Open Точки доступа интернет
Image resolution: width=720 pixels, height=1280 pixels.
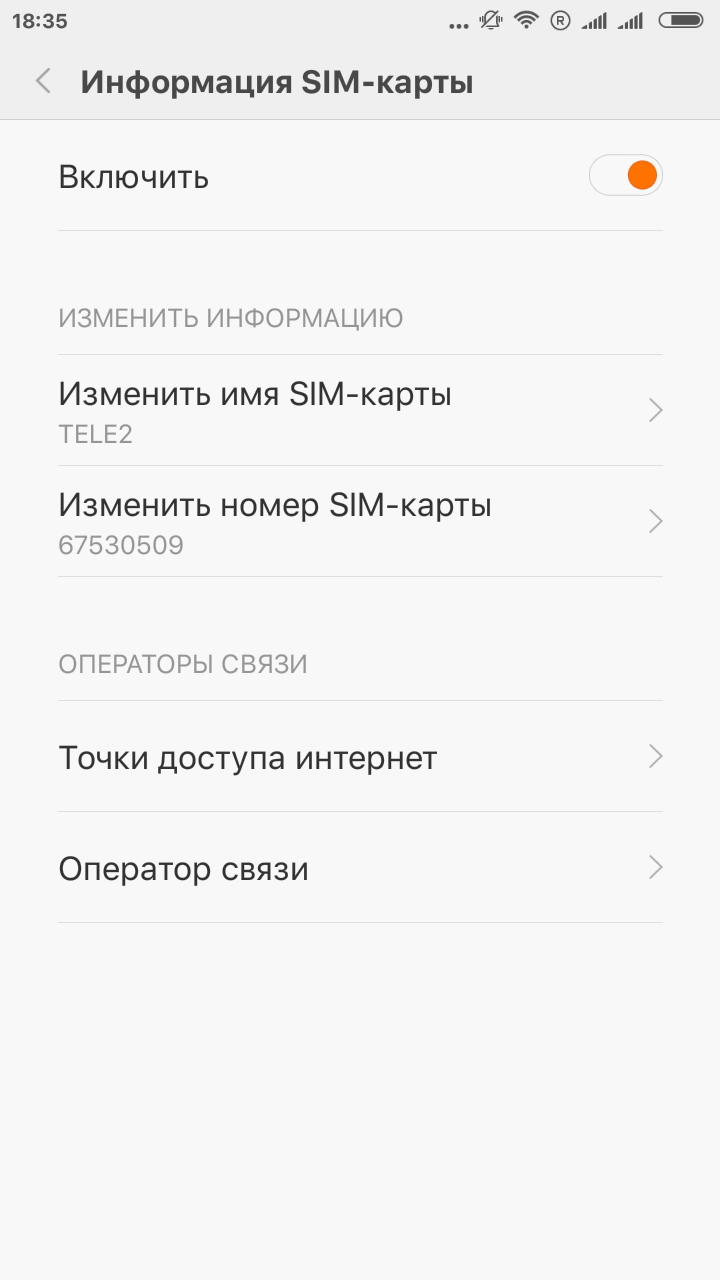pos(360,757)
